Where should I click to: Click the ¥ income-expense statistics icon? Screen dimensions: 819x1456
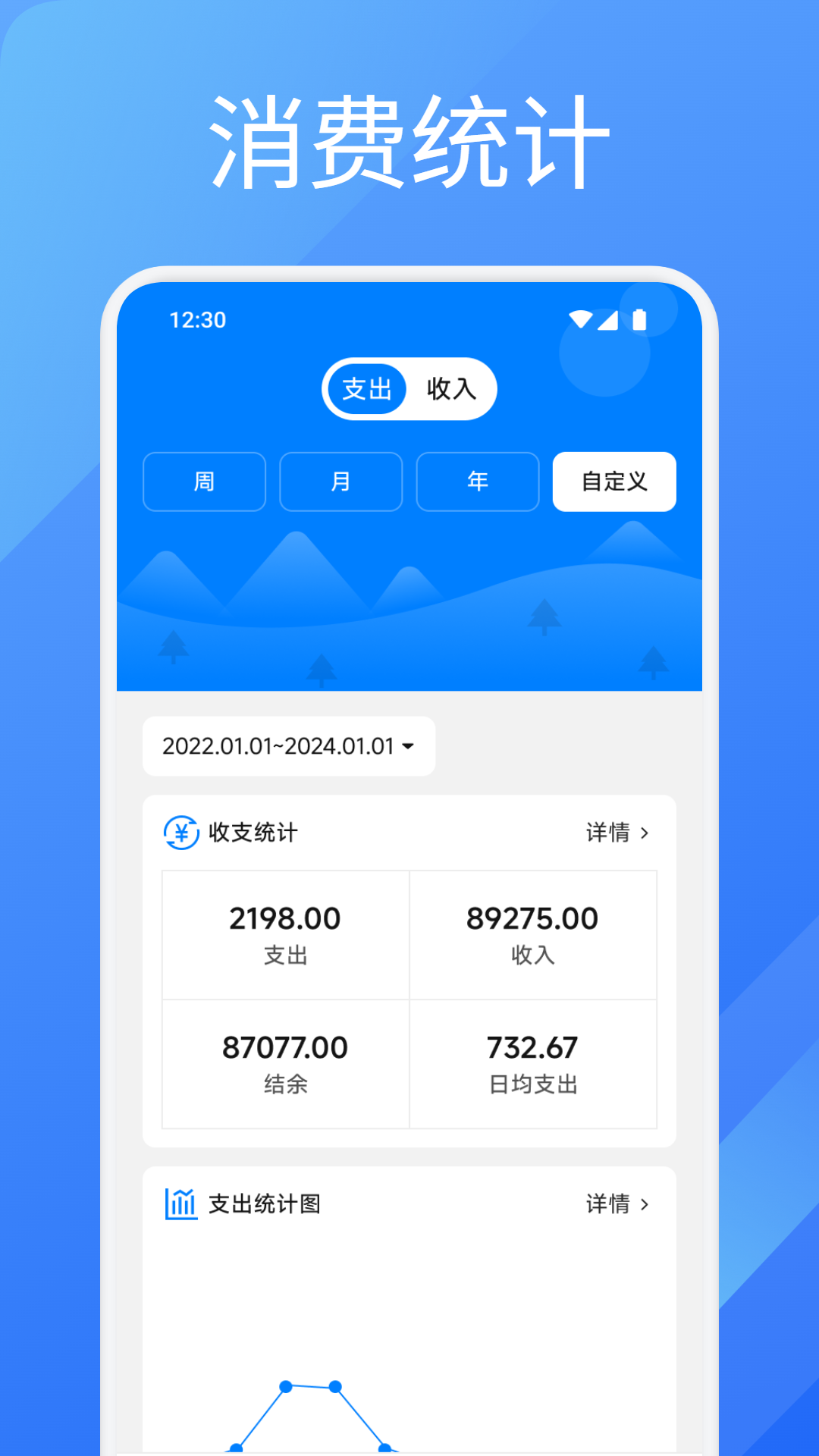pos(180,832)
